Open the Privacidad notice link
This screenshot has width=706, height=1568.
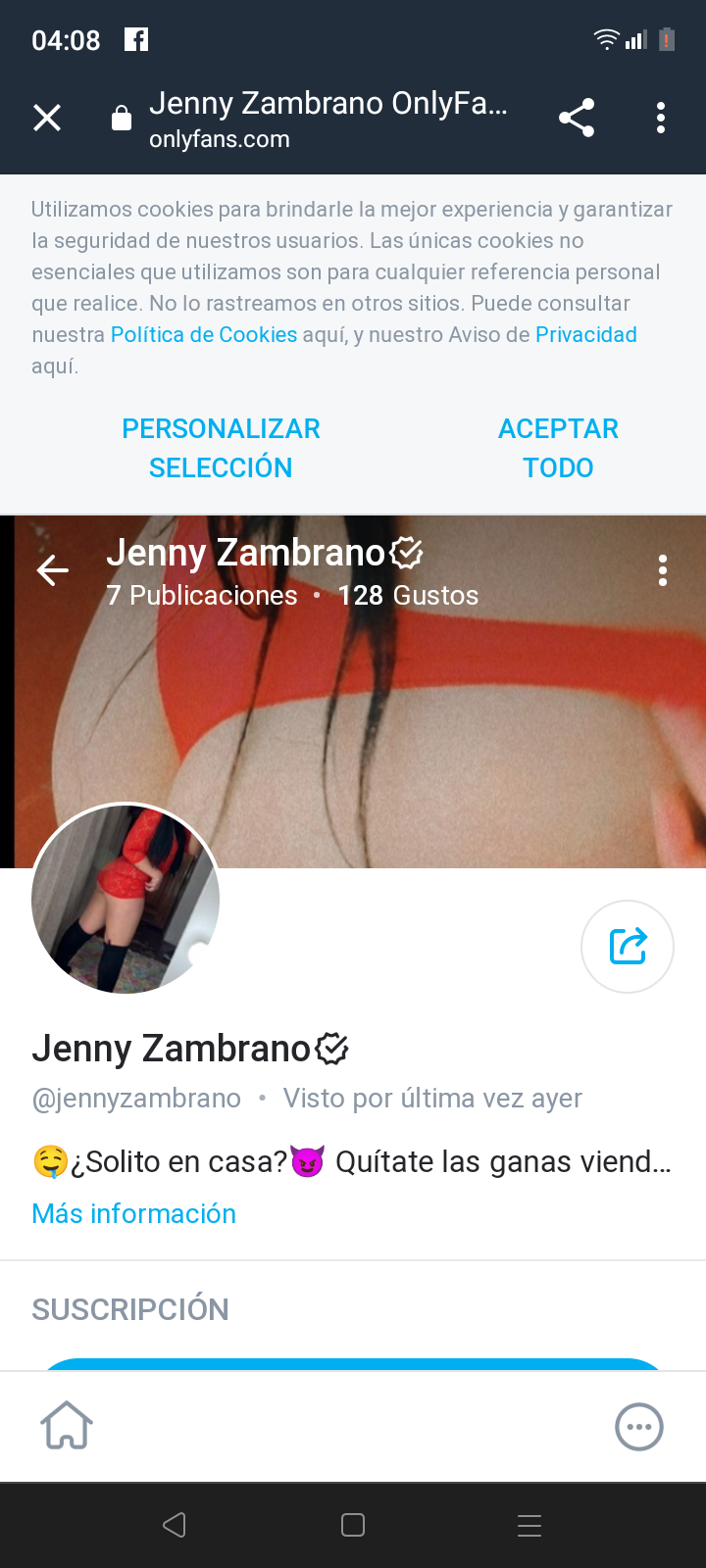(x=586, y=335)
